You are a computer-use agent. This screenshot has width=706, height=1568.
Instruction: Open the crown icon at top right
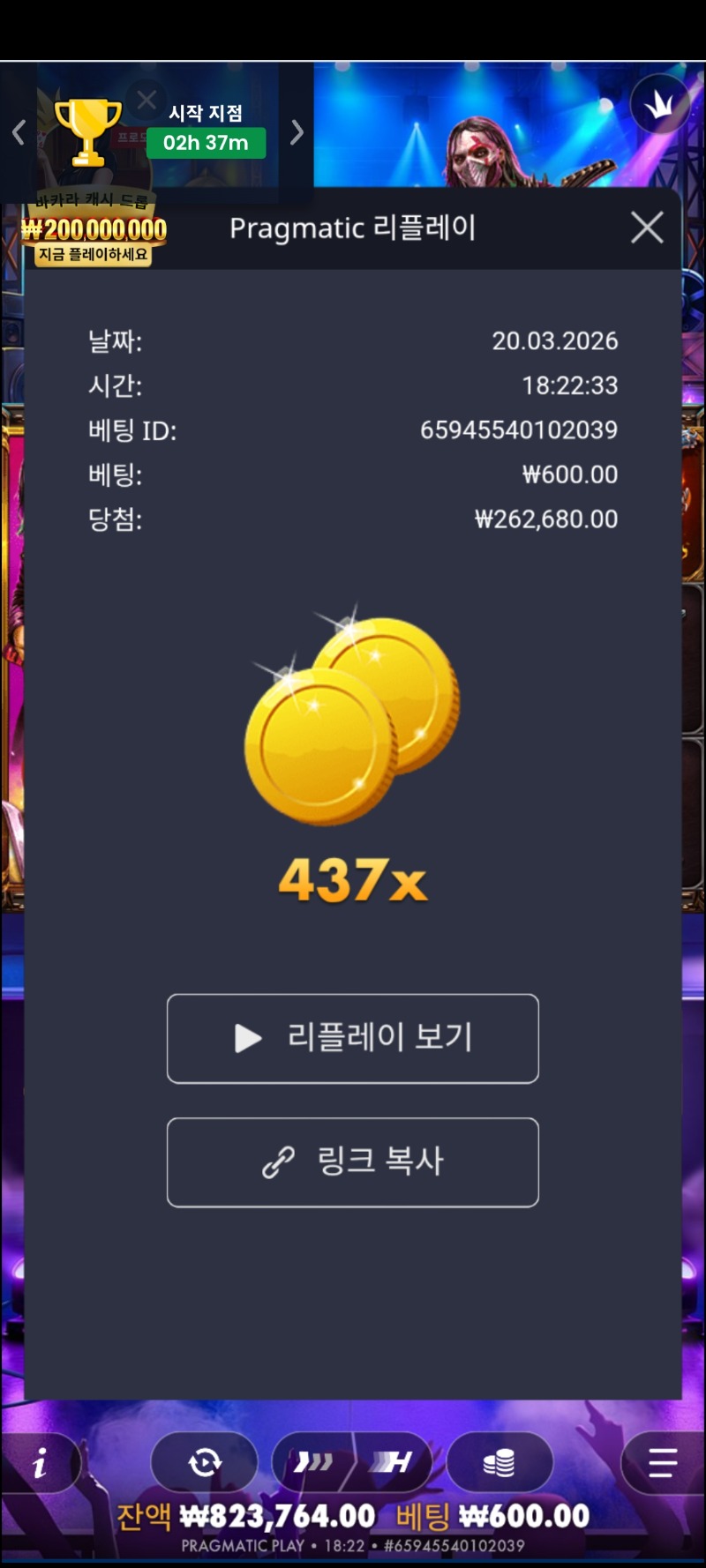pos(659,105)
